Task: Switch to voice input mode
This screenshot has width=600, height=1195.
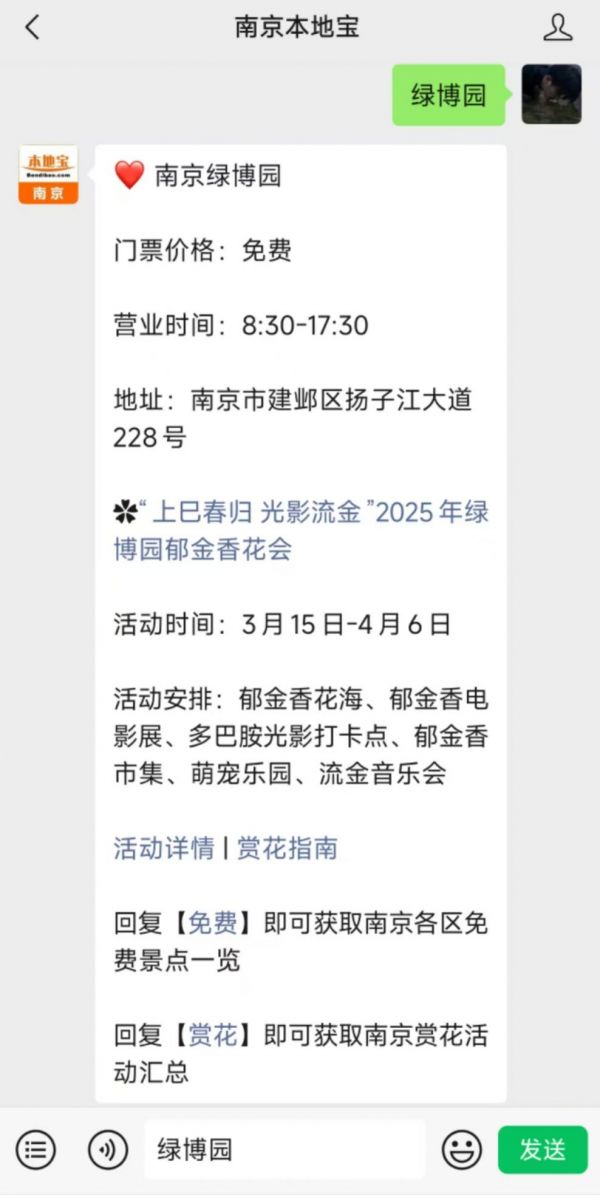Action: pos(107,1149)
